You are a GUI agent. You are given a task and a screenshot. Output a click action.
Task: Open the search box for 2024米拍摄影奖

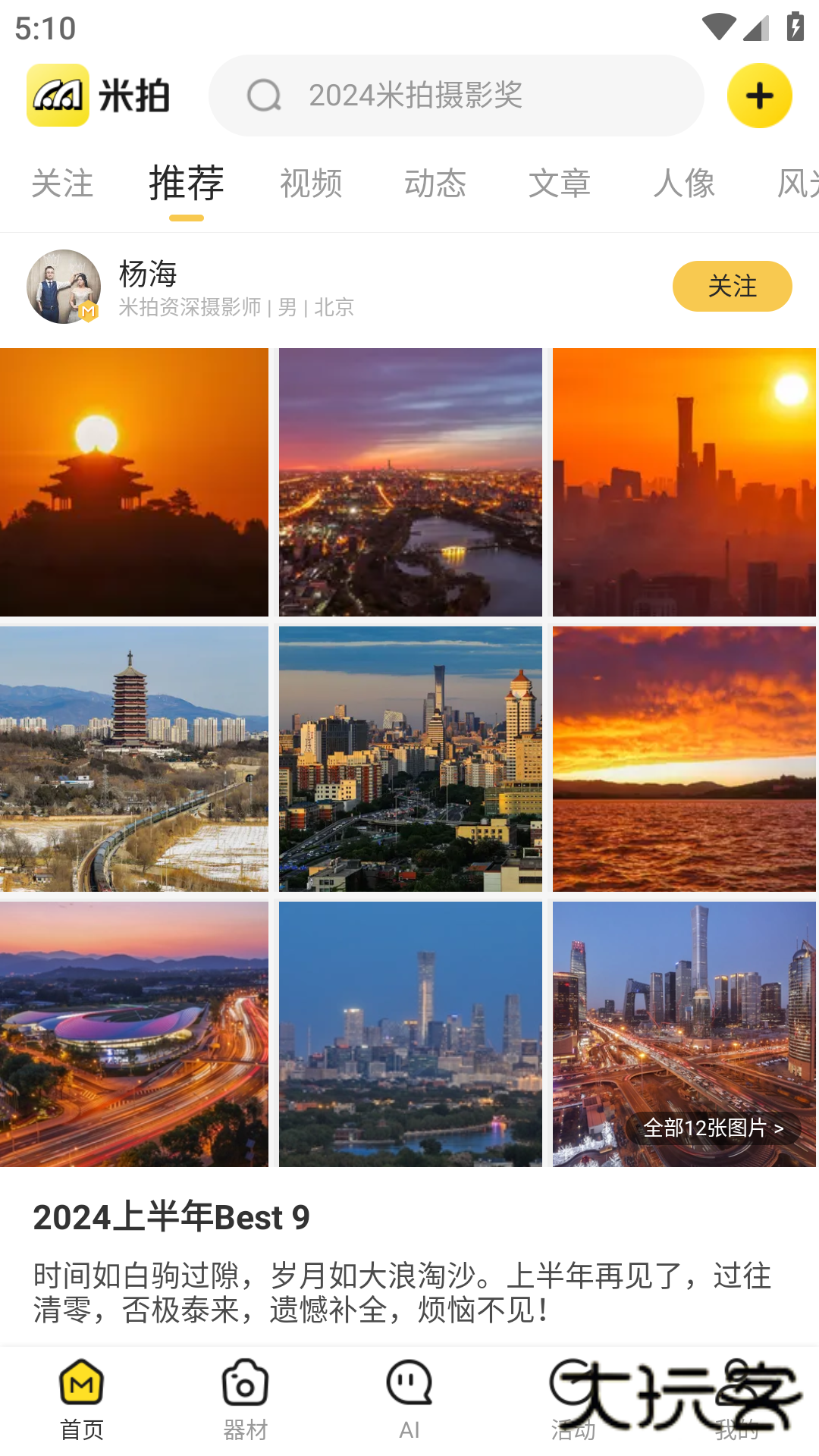click(x=455, y=96)
